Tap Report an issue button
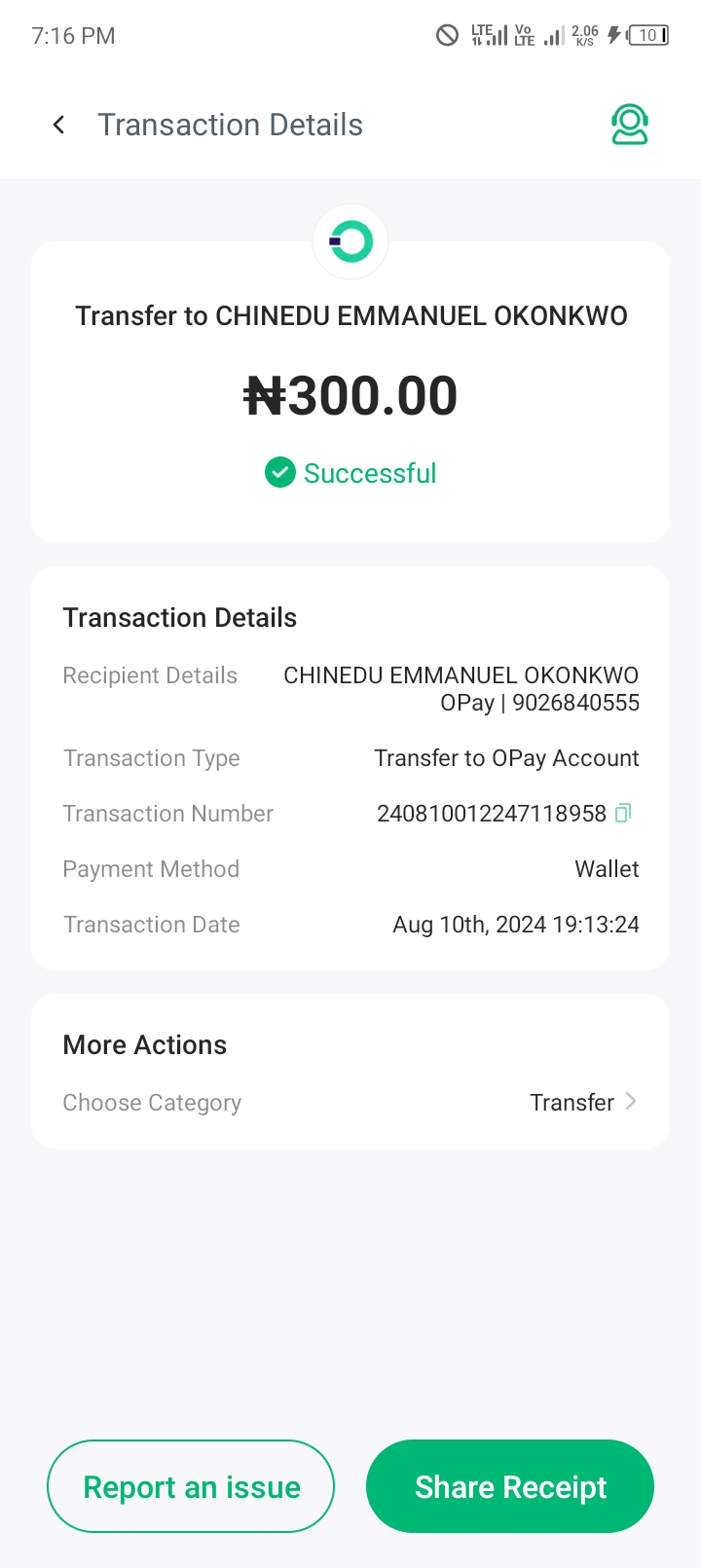 (x=191, y=1486)
